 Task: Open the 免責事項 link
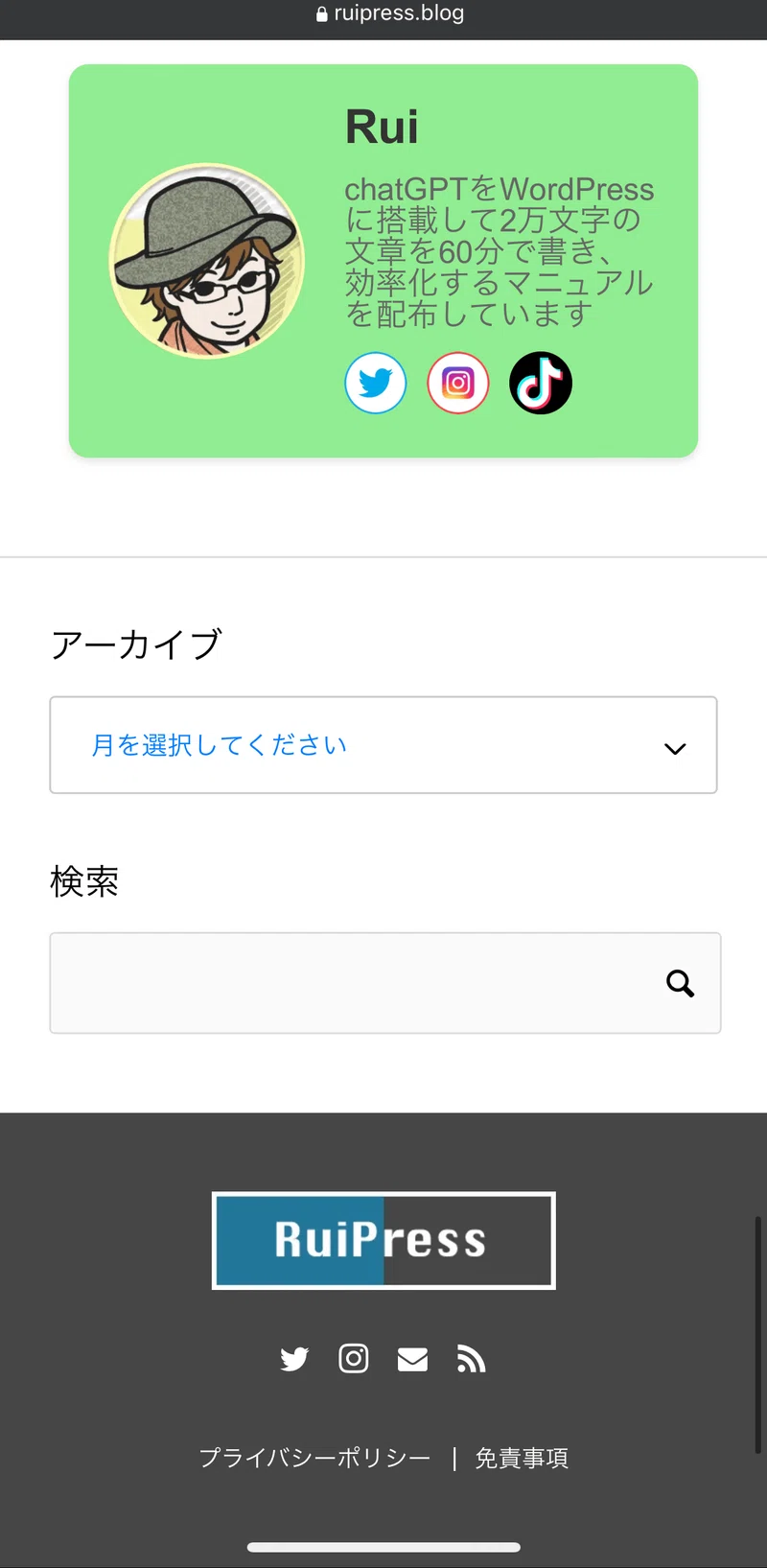point(522,1458)
